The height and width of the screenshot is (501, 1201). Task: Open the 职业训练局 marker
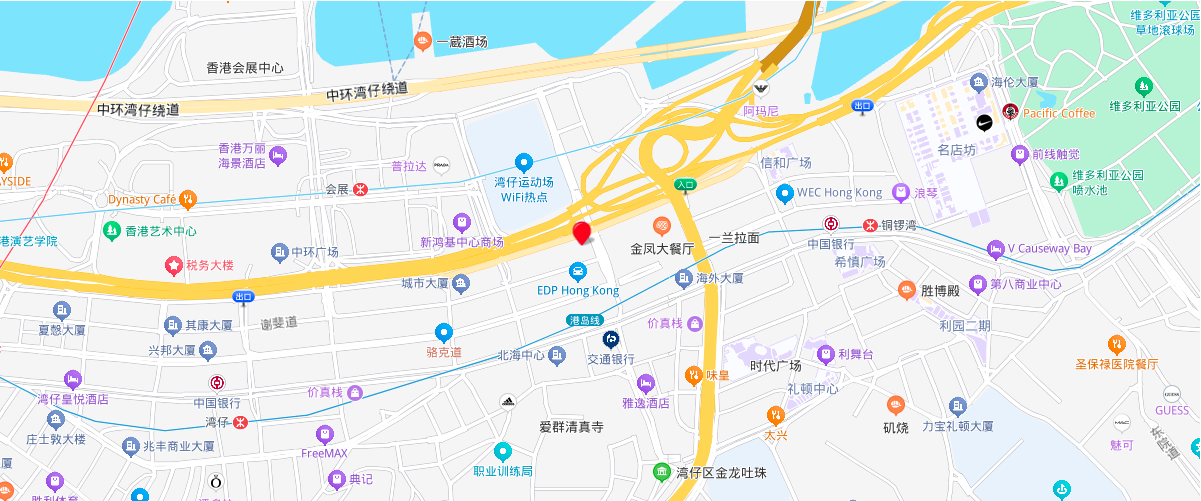502,452
